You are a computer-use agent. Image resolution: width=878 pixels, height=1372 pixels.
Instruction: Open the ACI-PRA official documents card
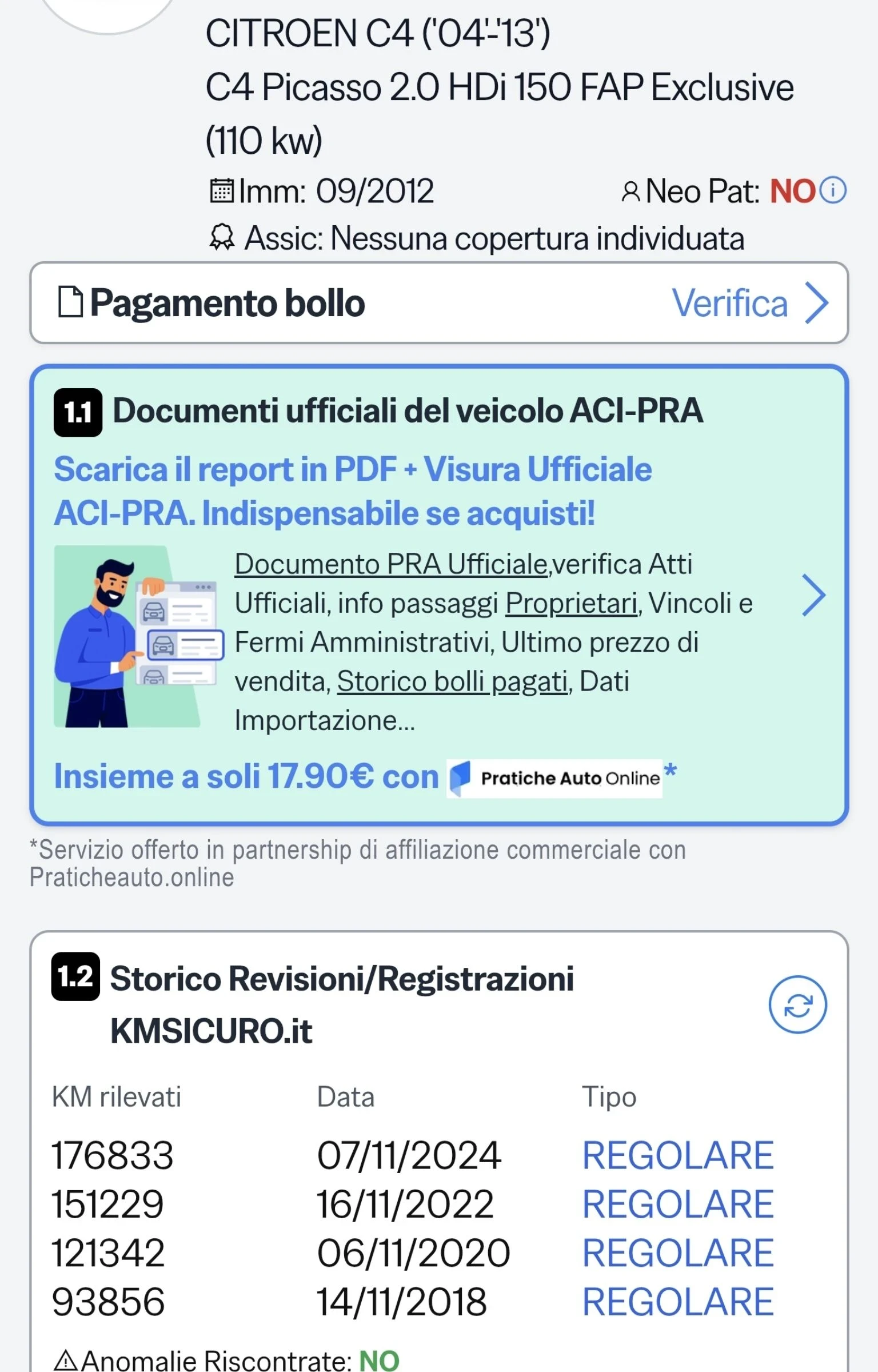[814, 596]
